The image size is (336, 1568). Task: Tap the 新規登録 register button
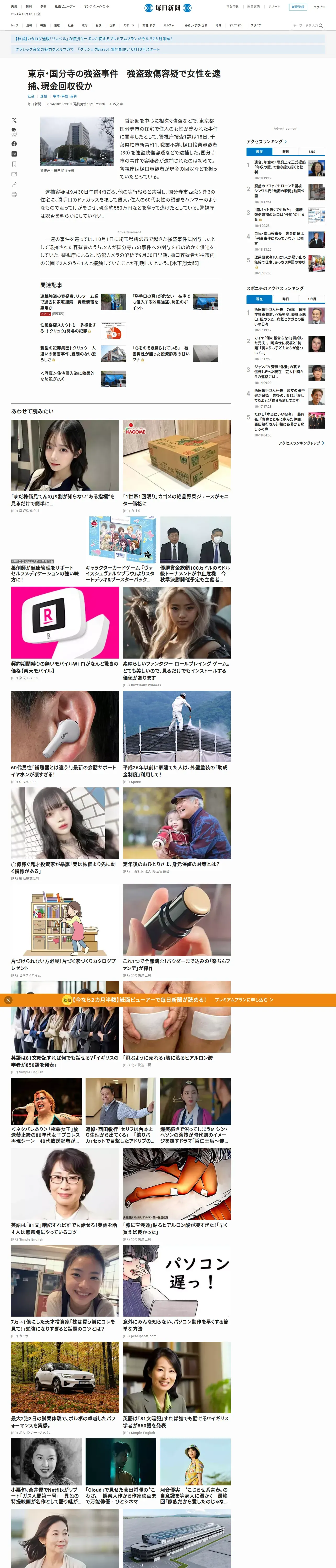click(x=298, y=7)
